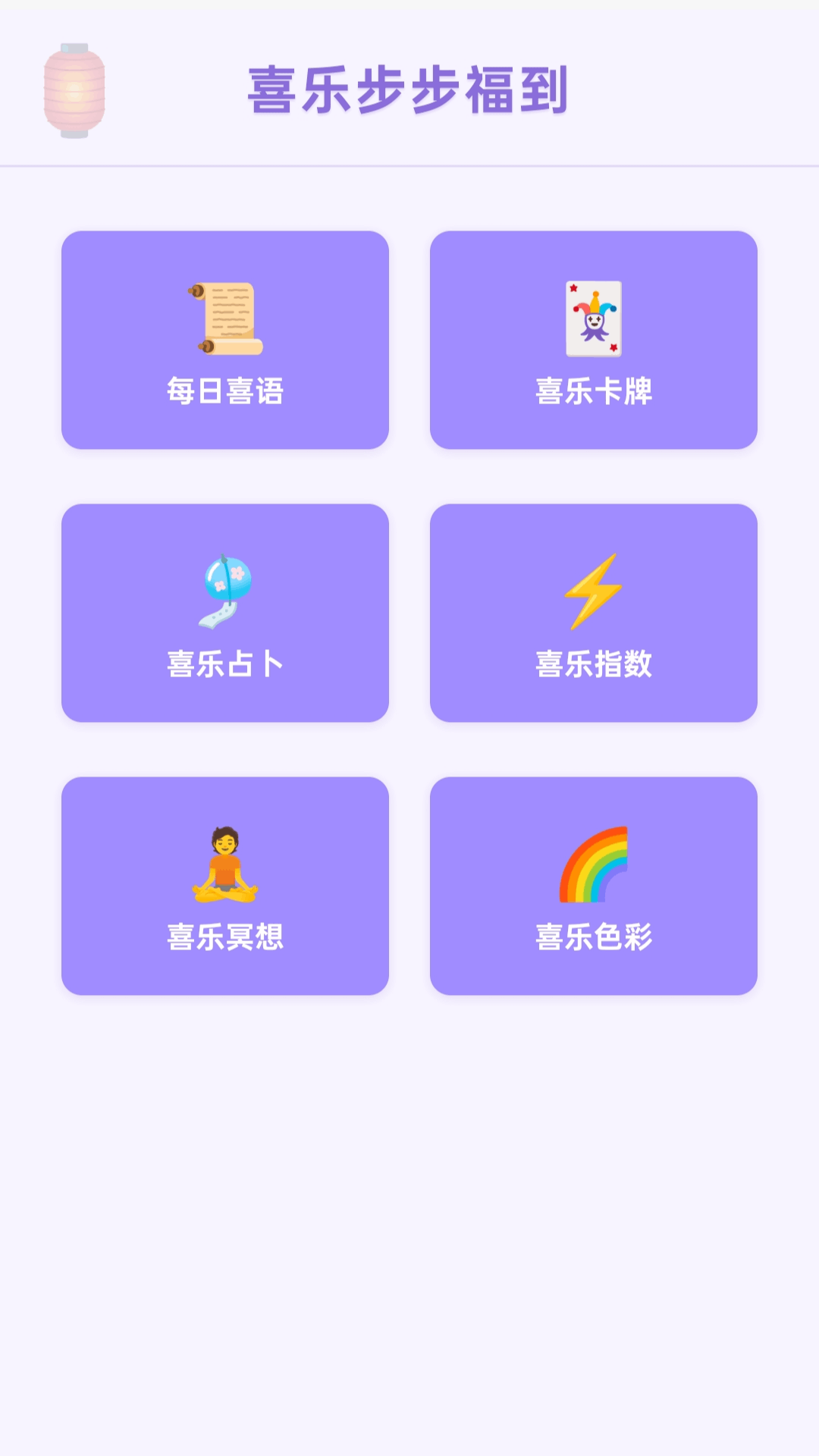Open the 喜乐色彩 color feature
819x1456 pixels.
pos(594,886)
